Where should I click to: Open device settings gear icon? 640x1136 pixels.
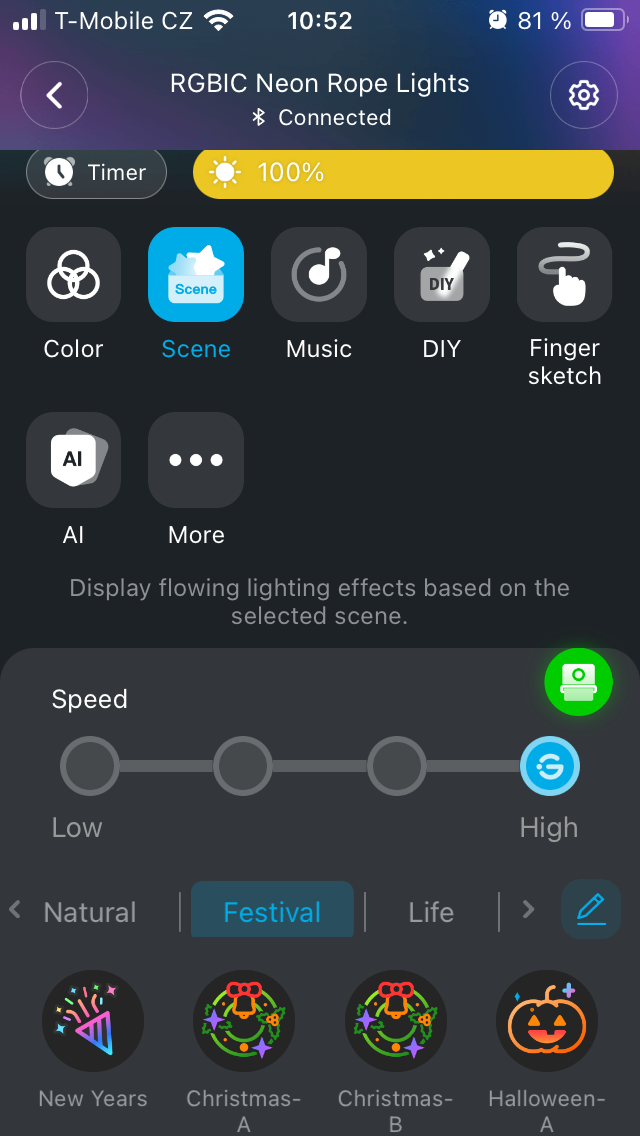(583, 95)
